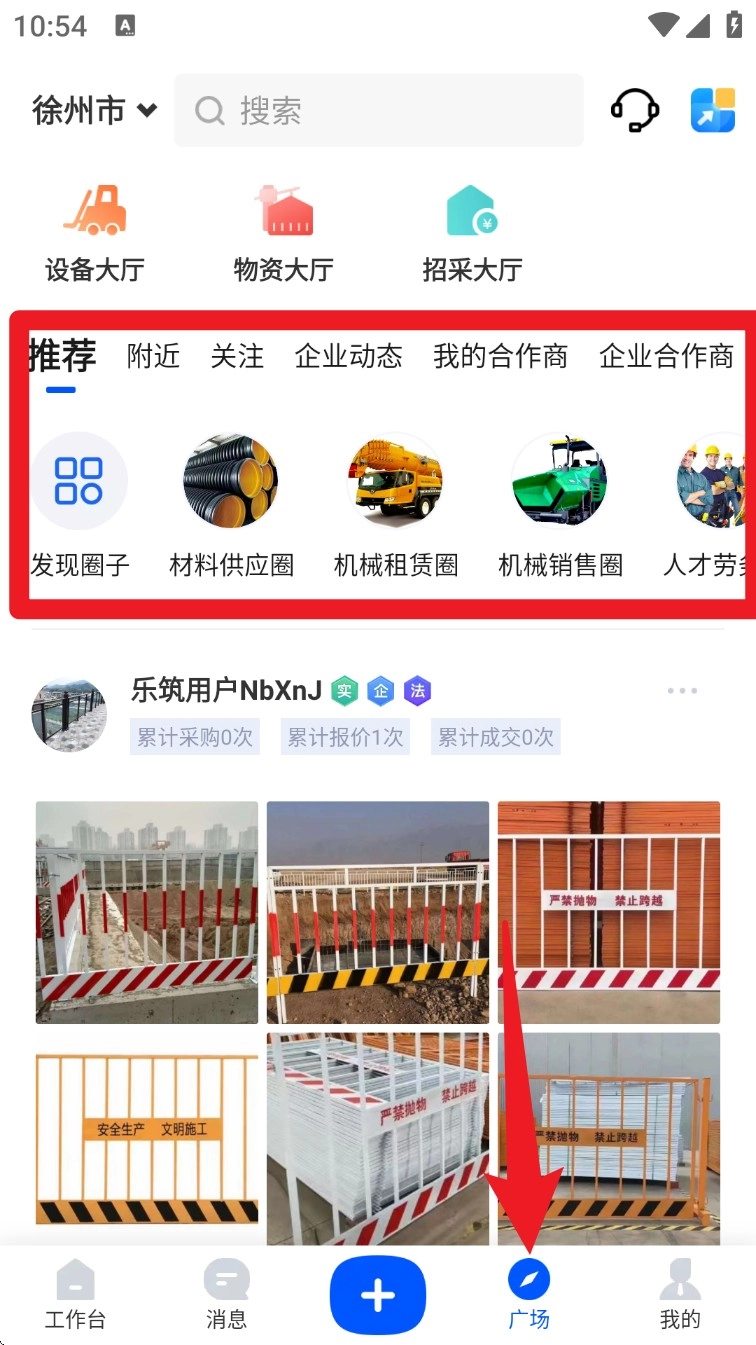View 我的合作商 tab
756x1345 pixels.
pyautogui.click(x=500, y=356)
